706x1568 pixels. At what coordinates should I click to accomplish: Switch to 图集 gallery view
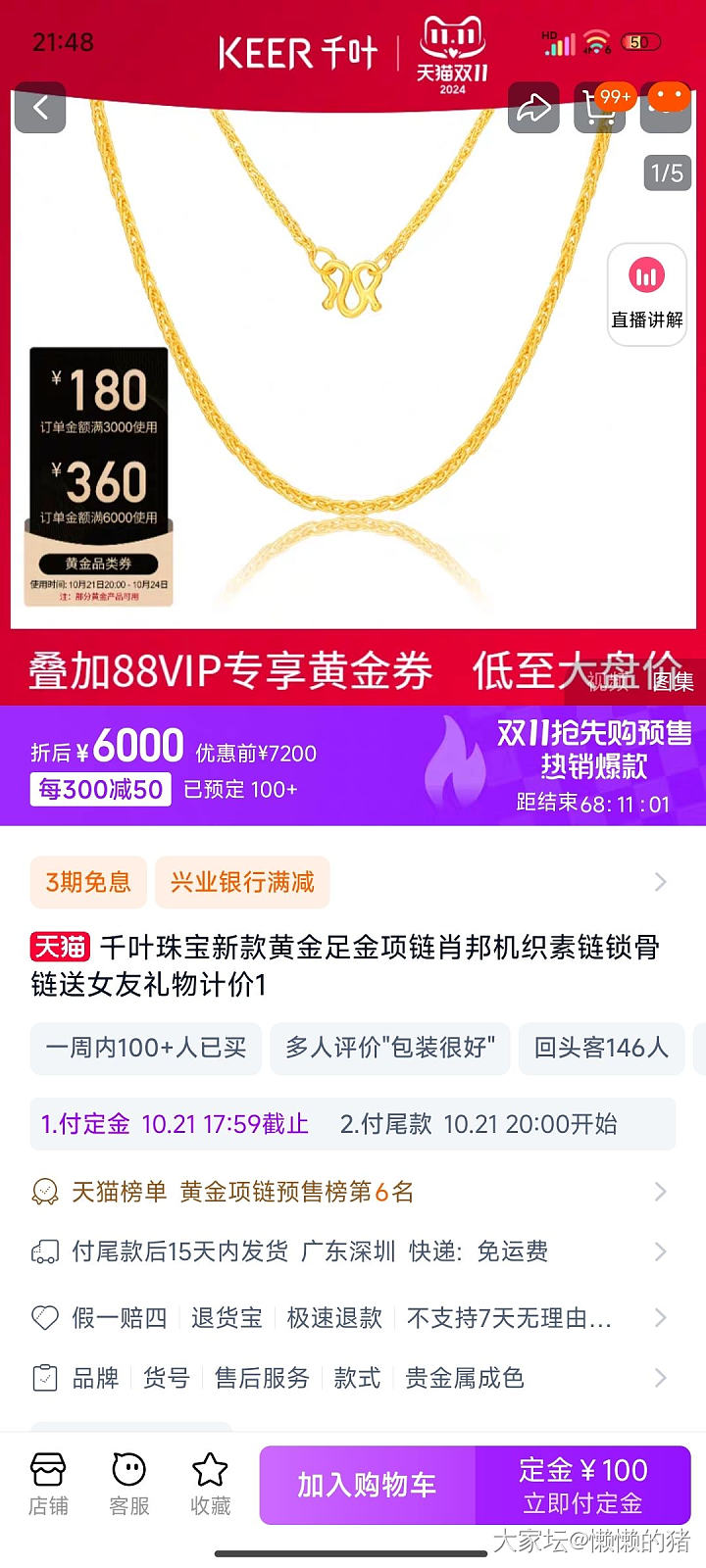(673, 682)
